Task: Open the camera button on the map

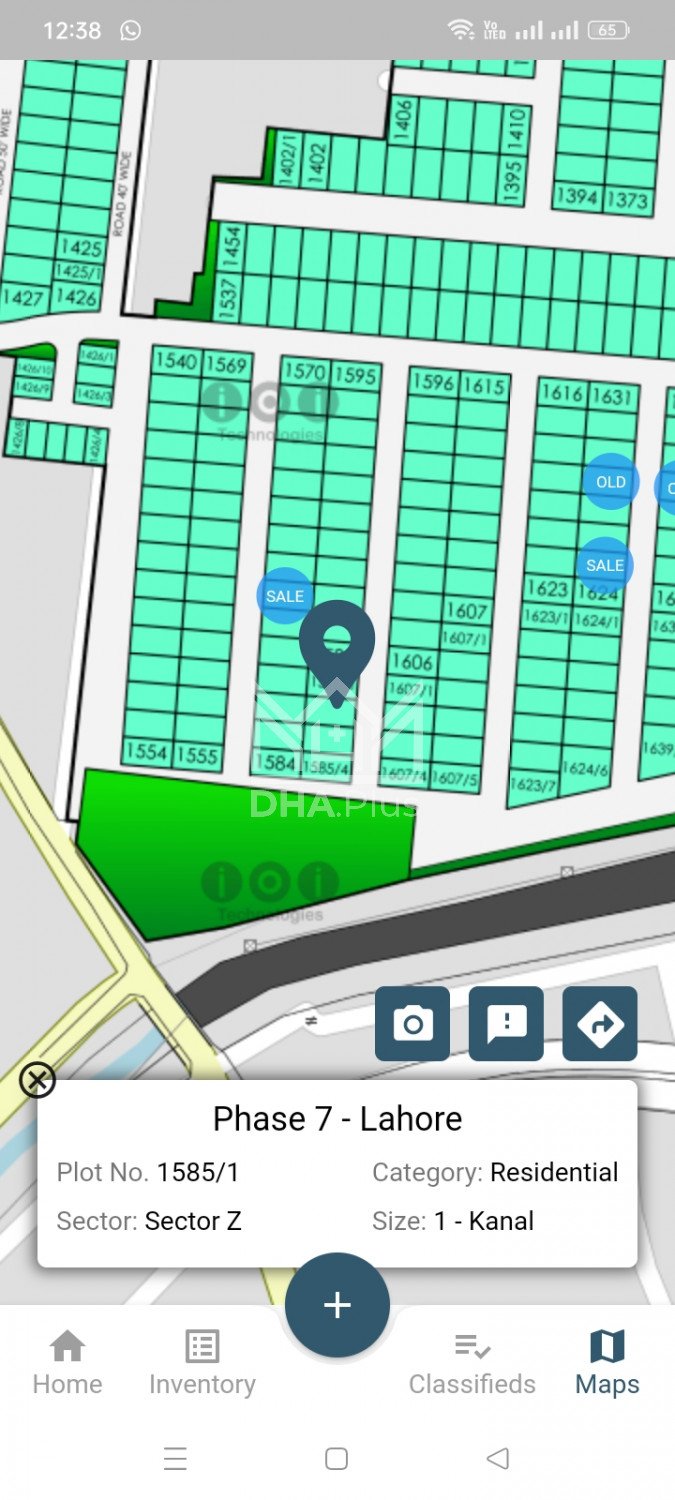Action: click(412, 1023)
